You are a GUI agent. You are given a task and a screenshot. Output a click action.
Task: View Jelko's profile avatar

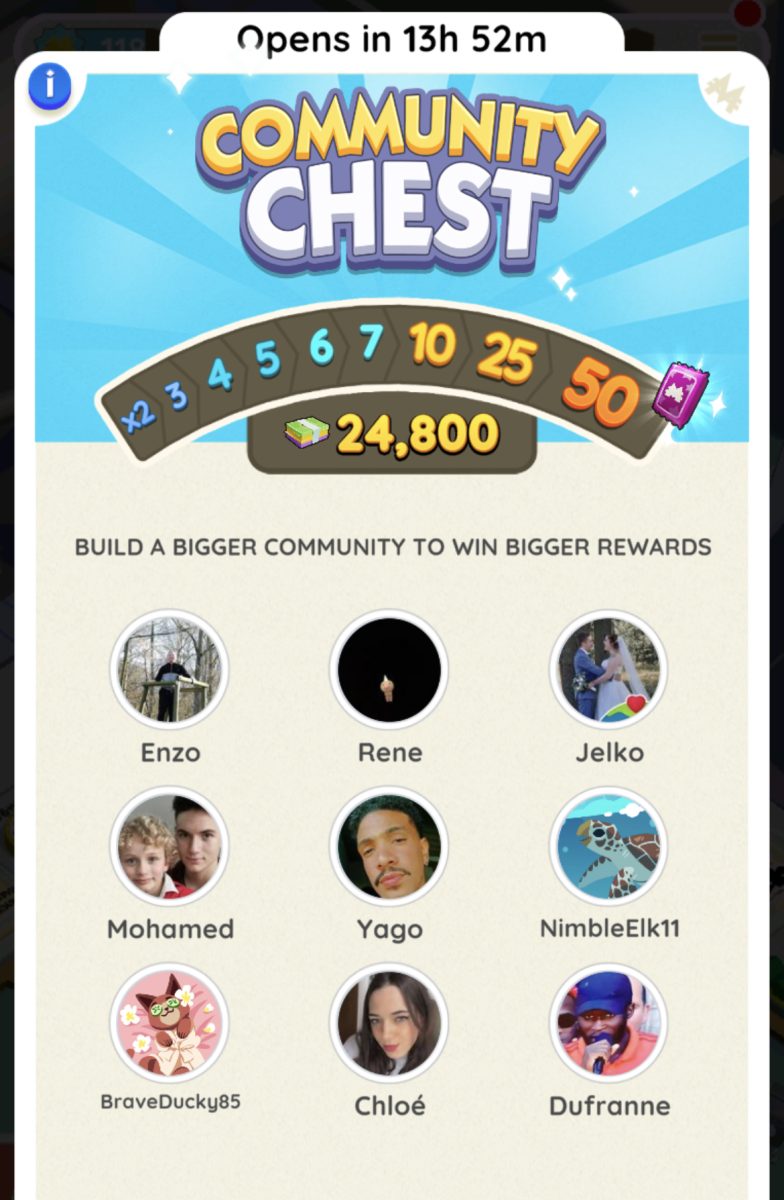pyautogui.click(x=609, y=670)
